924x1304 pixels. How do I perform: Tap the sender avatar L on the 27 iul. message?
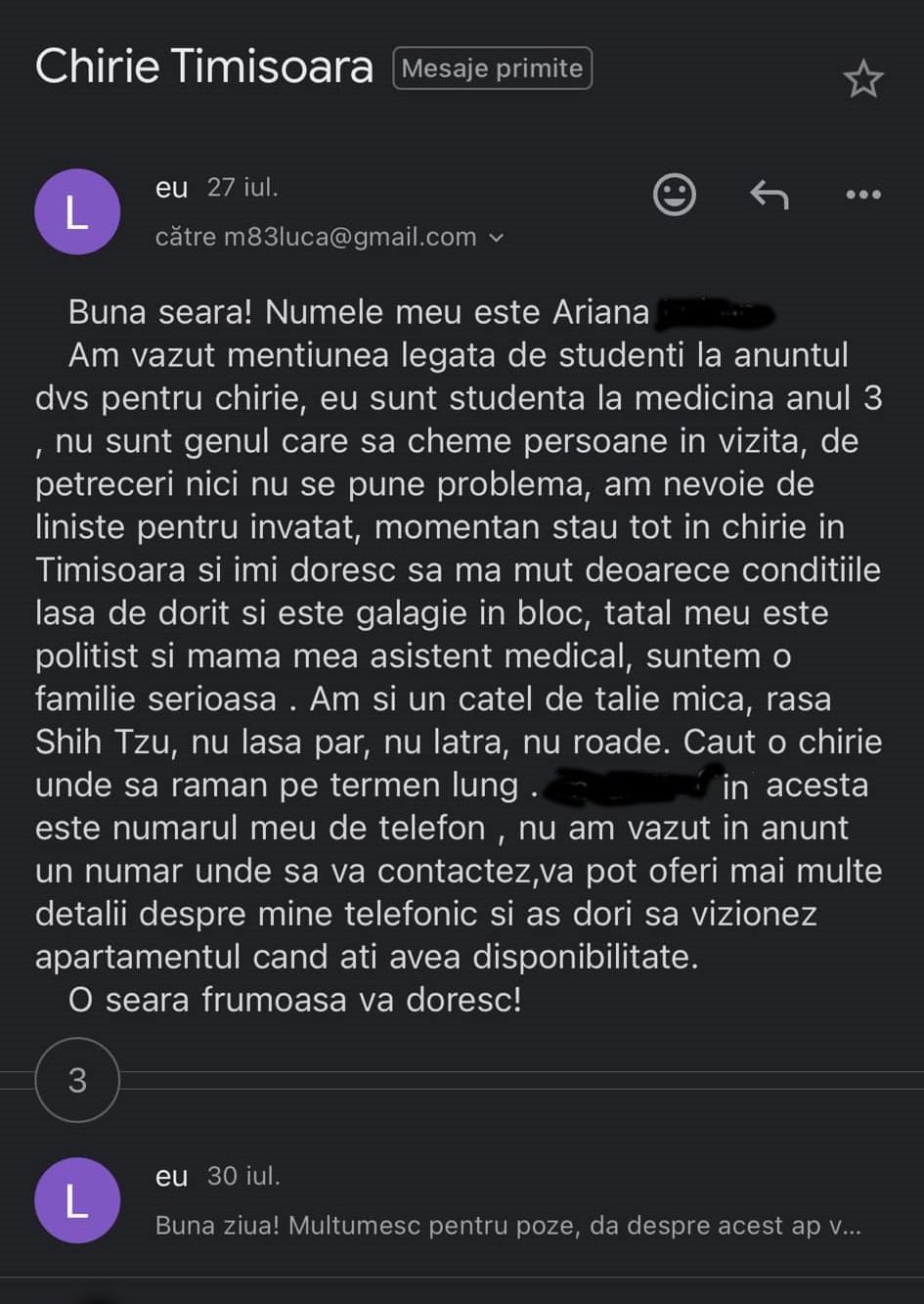point(77,212)
